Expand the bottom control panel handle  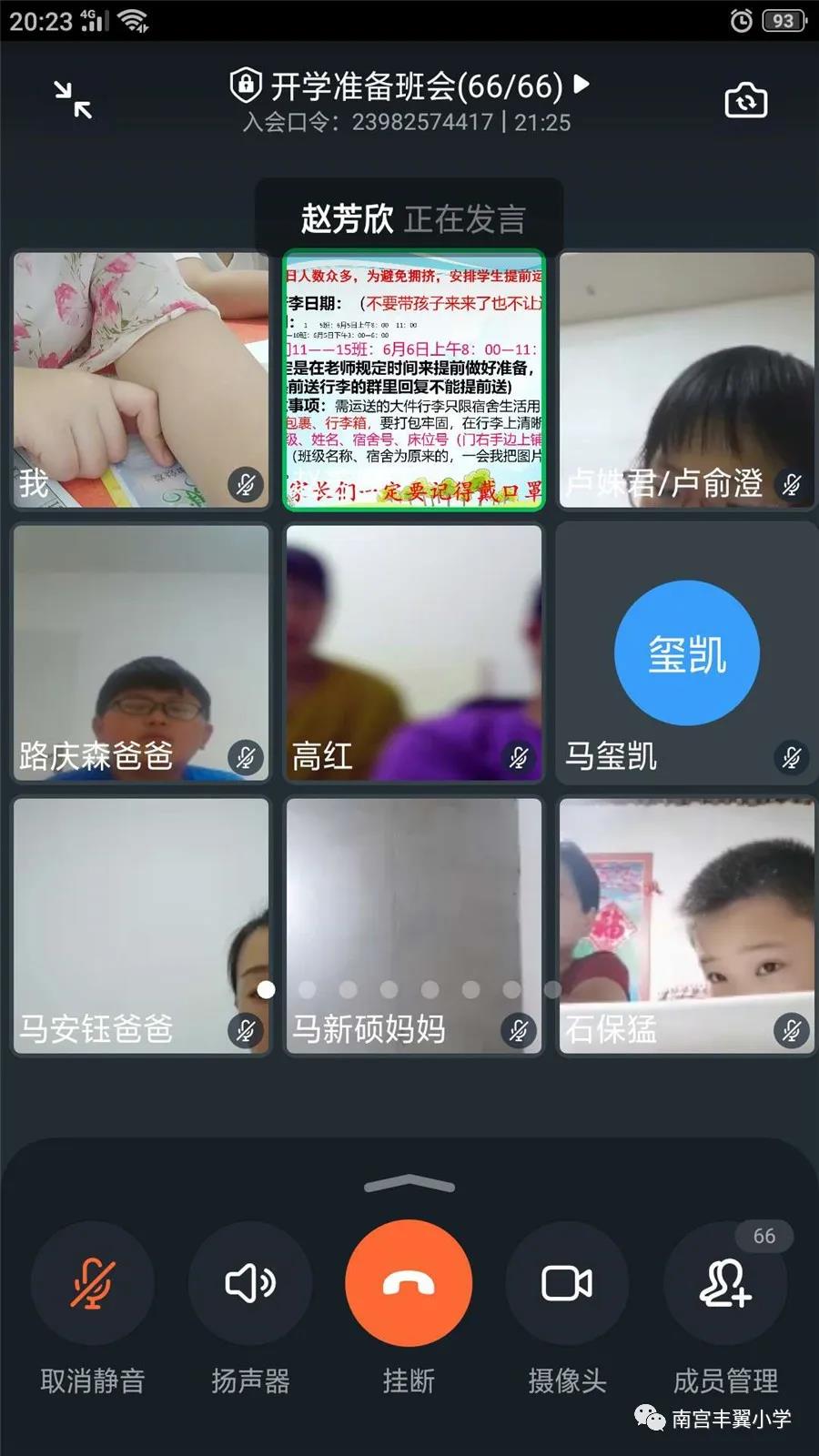(409, 1183)
